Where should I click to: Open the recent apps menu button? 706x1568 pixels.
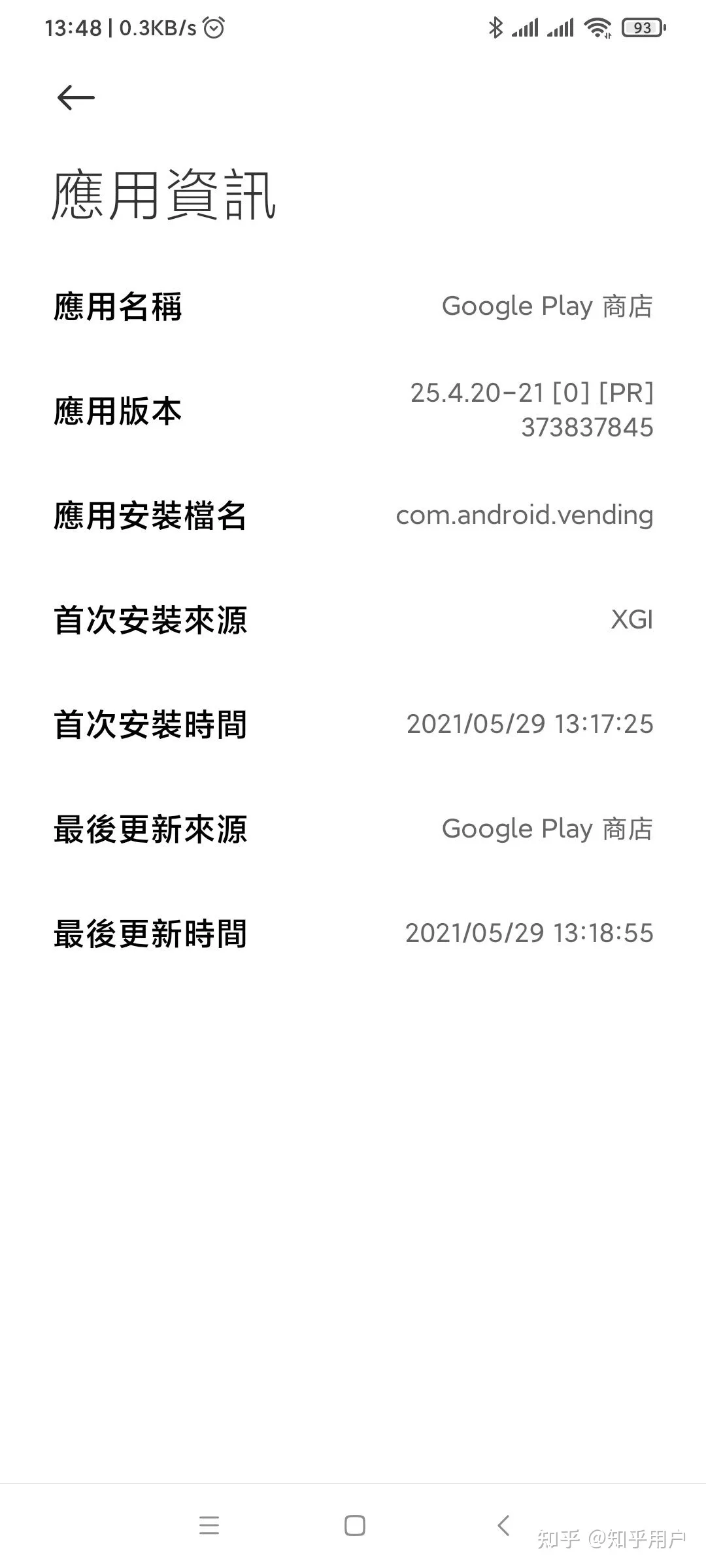pos(209,1526)
